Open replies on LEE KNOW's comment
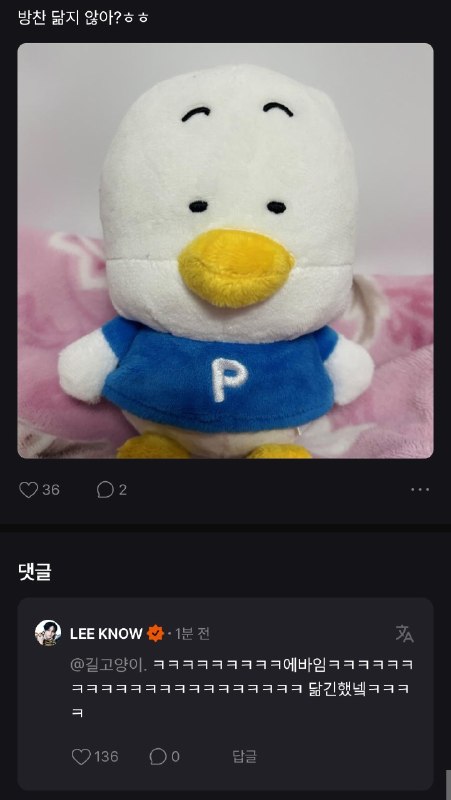Image resolution: width=451 pixels, height=800 pixels. click(x=158, y=757)
